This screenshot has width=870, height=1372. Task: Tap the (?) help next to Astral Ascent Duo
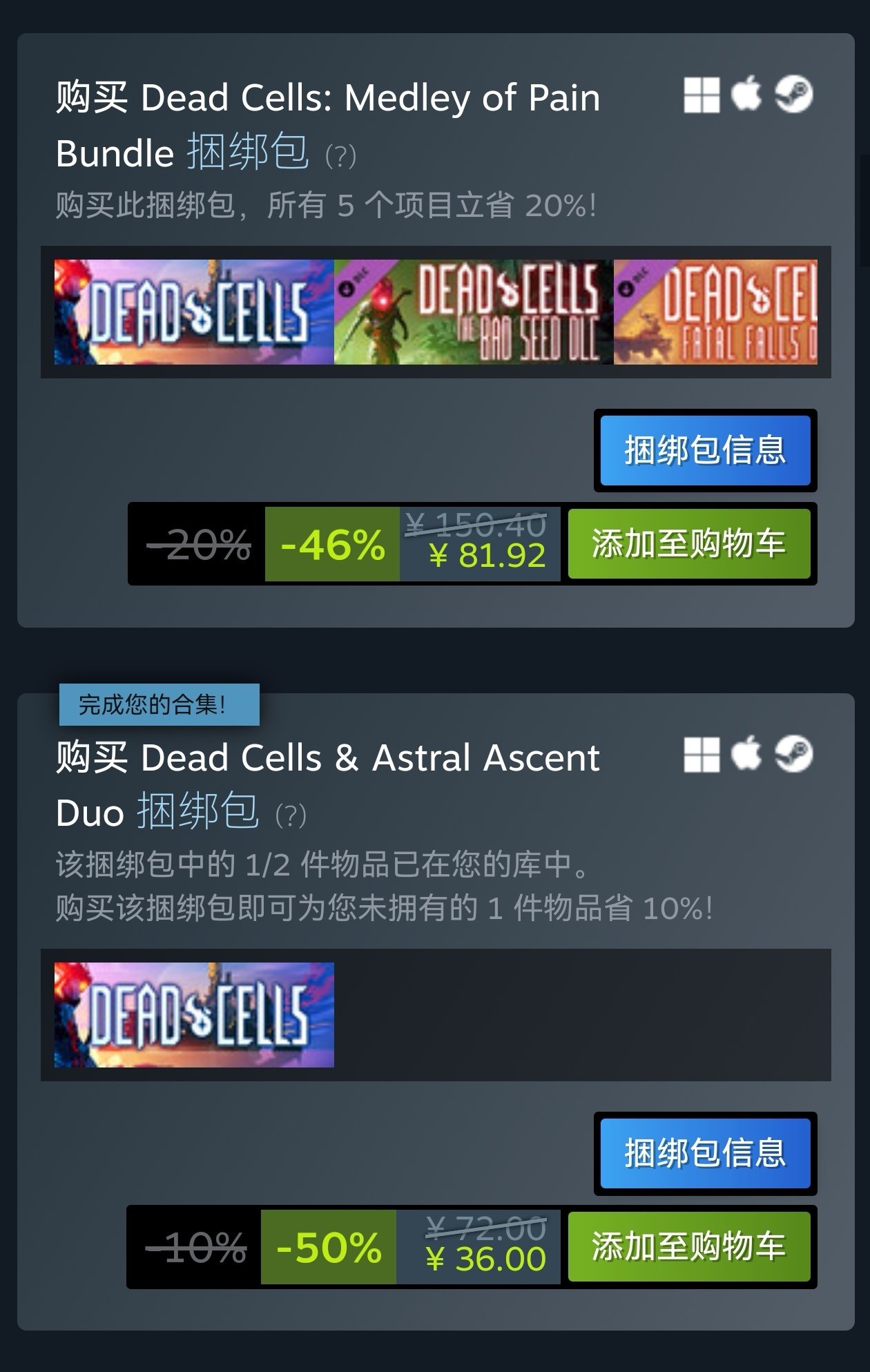pyautogui.click(x=291, y=816)
